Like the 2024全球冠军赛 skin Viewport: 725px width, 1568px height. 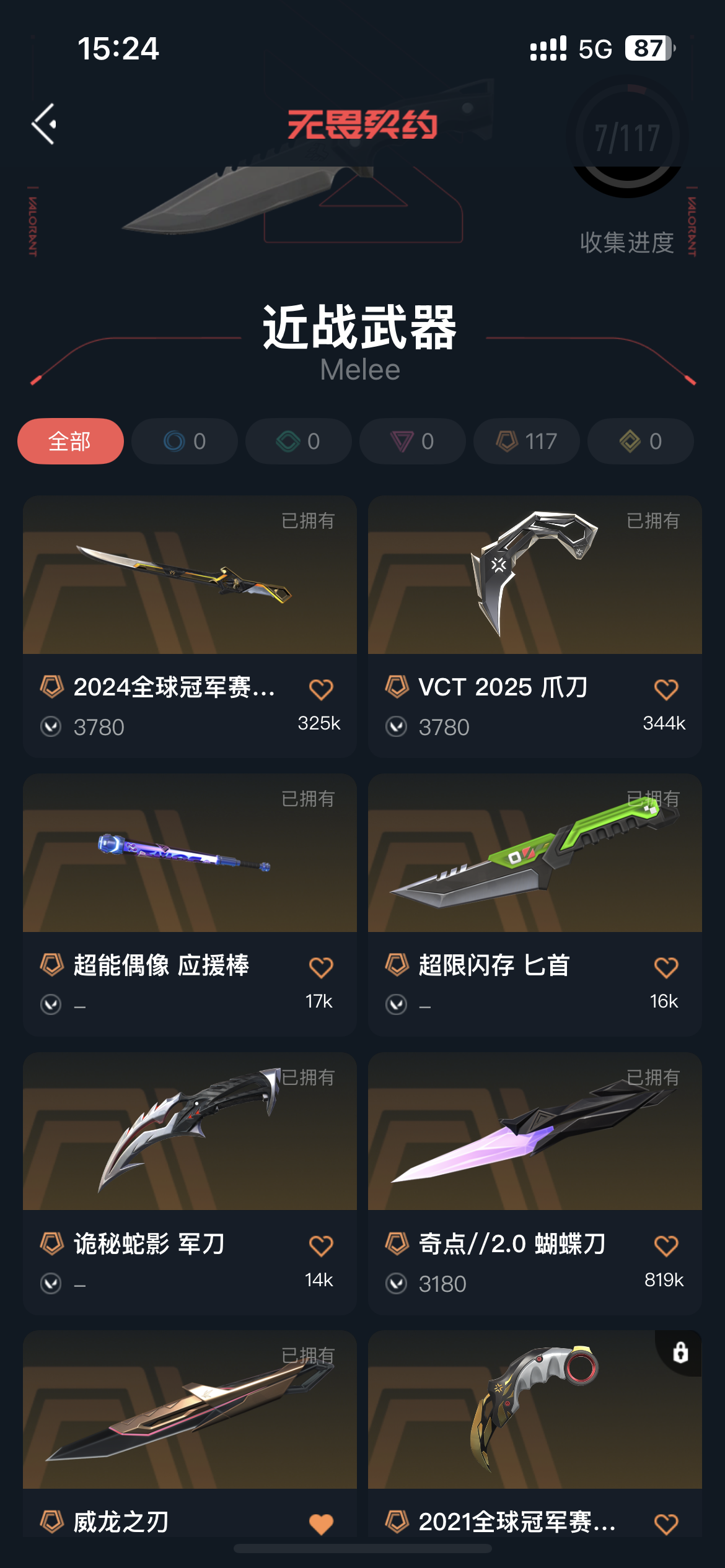tap(321, 689)
